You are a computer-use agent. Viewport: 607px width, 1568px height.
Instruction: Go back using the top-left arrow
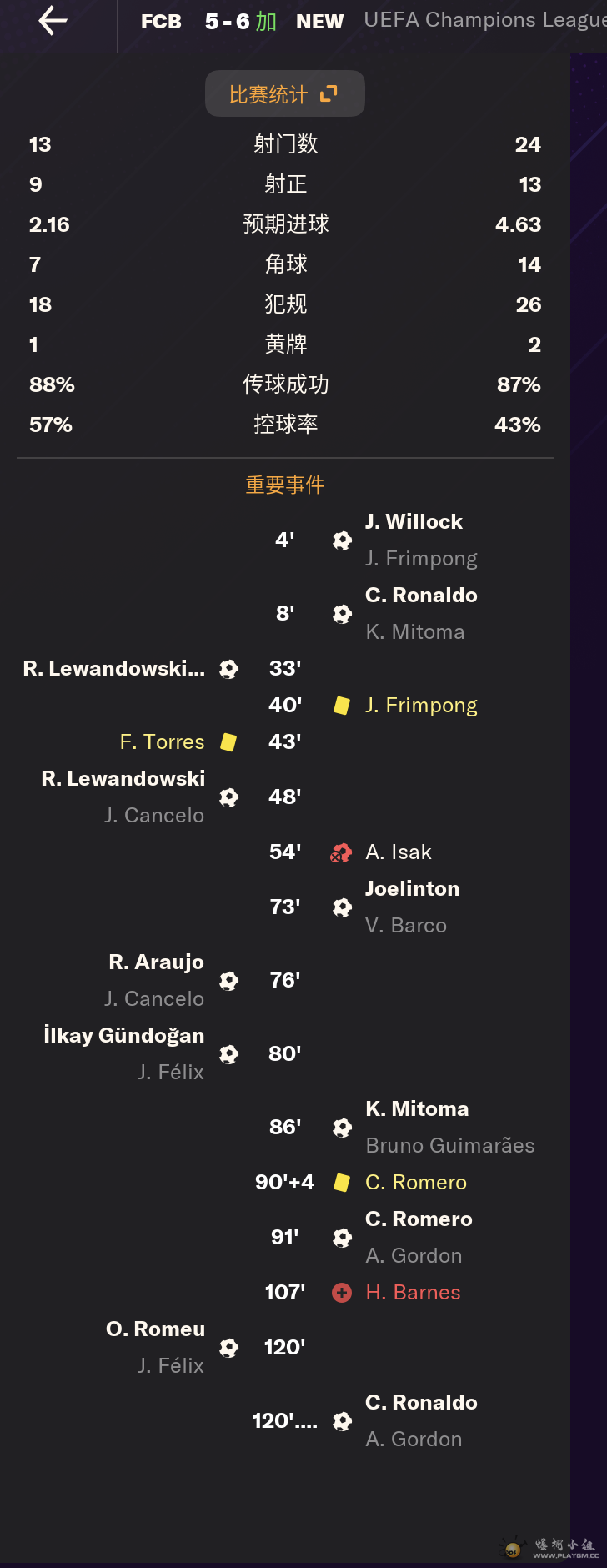53,22
